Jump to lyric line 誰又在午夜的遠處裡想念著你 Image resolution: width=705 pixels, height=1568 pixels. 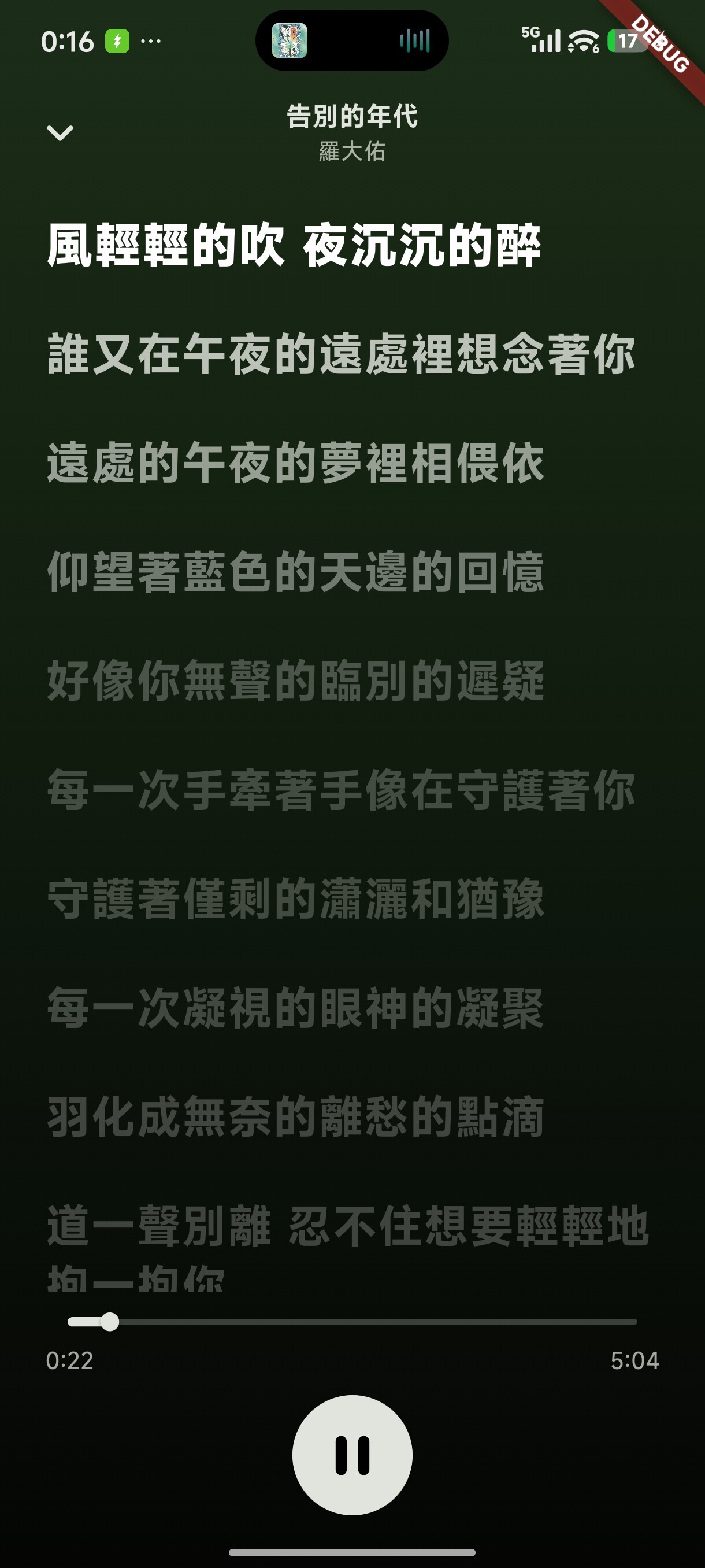(342, 354)
